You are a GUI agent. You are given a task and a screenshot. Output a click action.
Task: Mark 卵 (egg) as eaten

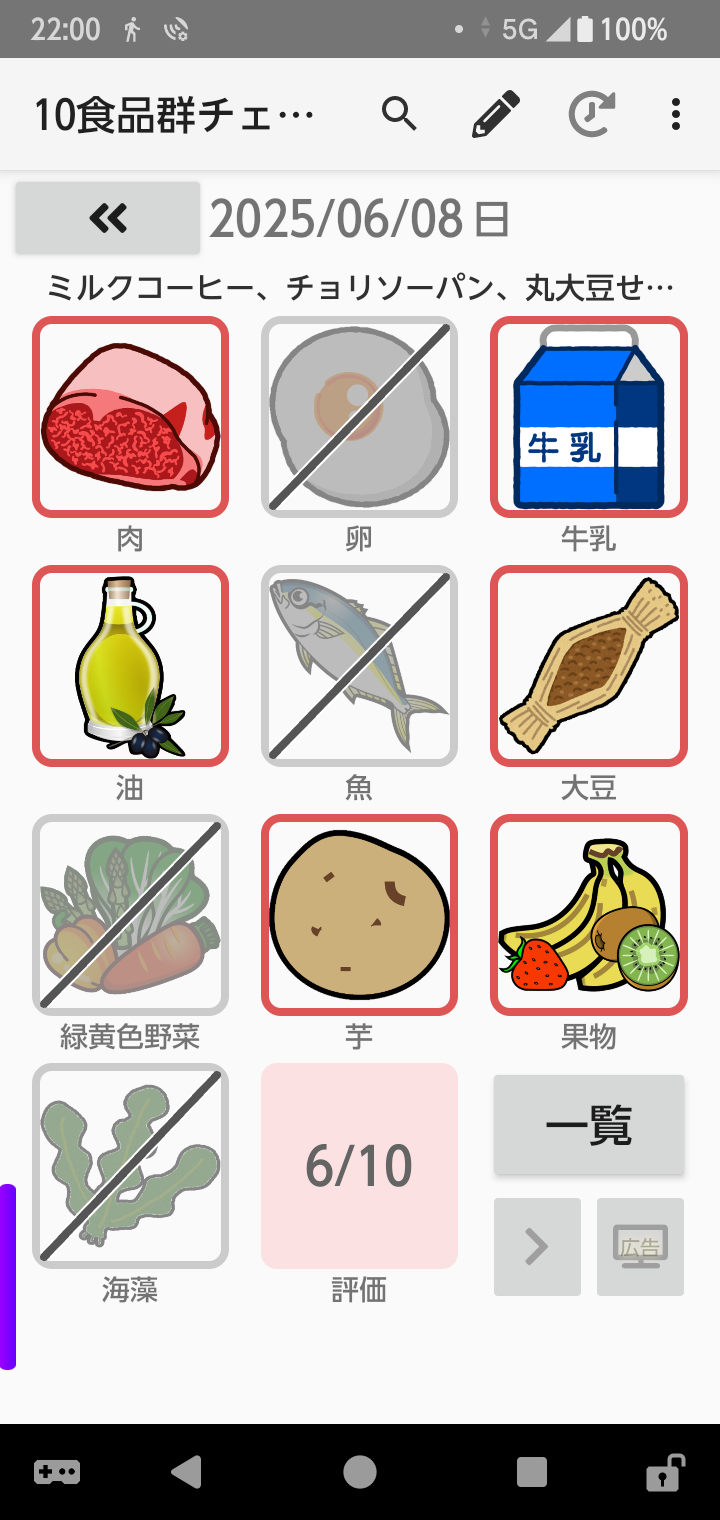click(359, 417)
